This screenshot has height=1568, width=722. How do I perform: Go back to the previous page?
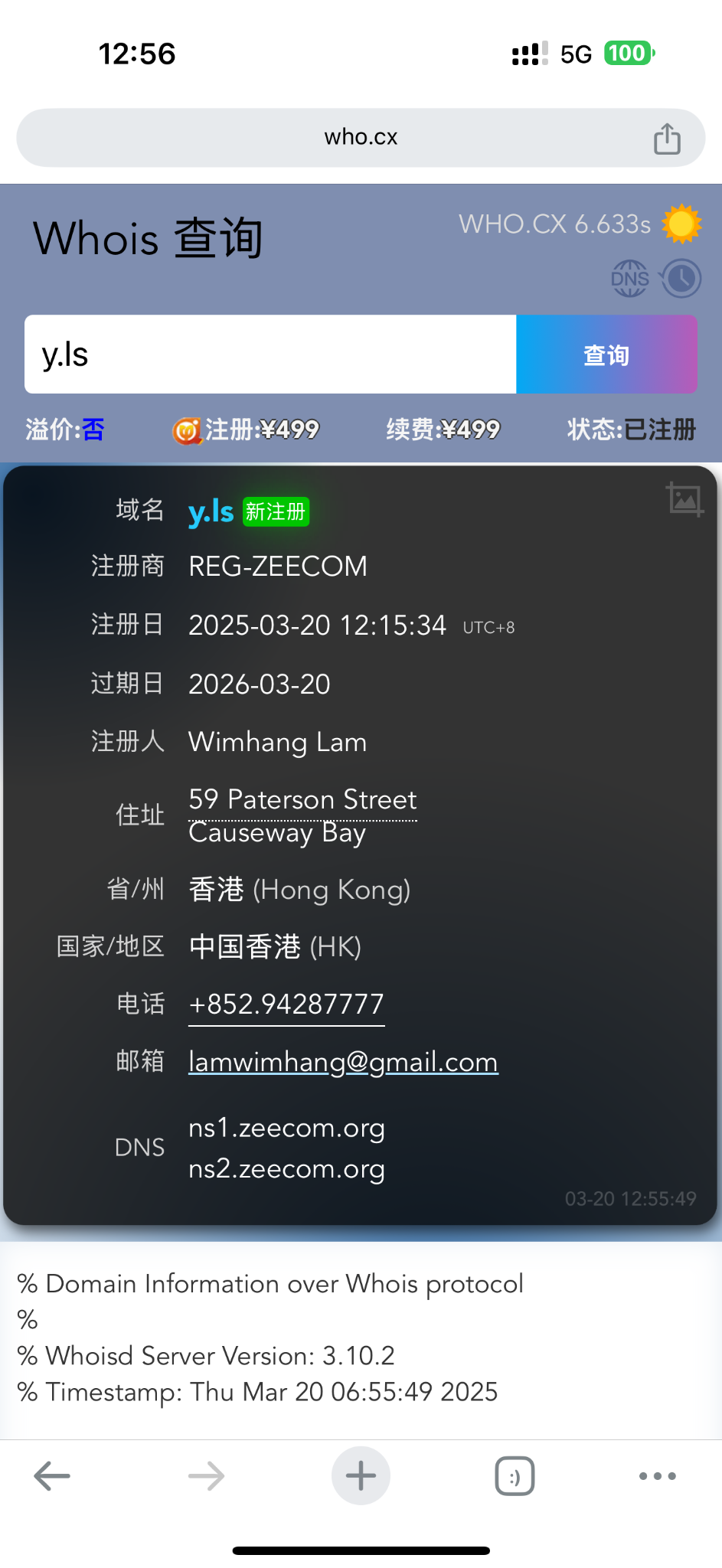pyautogui.click(x=52, y=1475)
